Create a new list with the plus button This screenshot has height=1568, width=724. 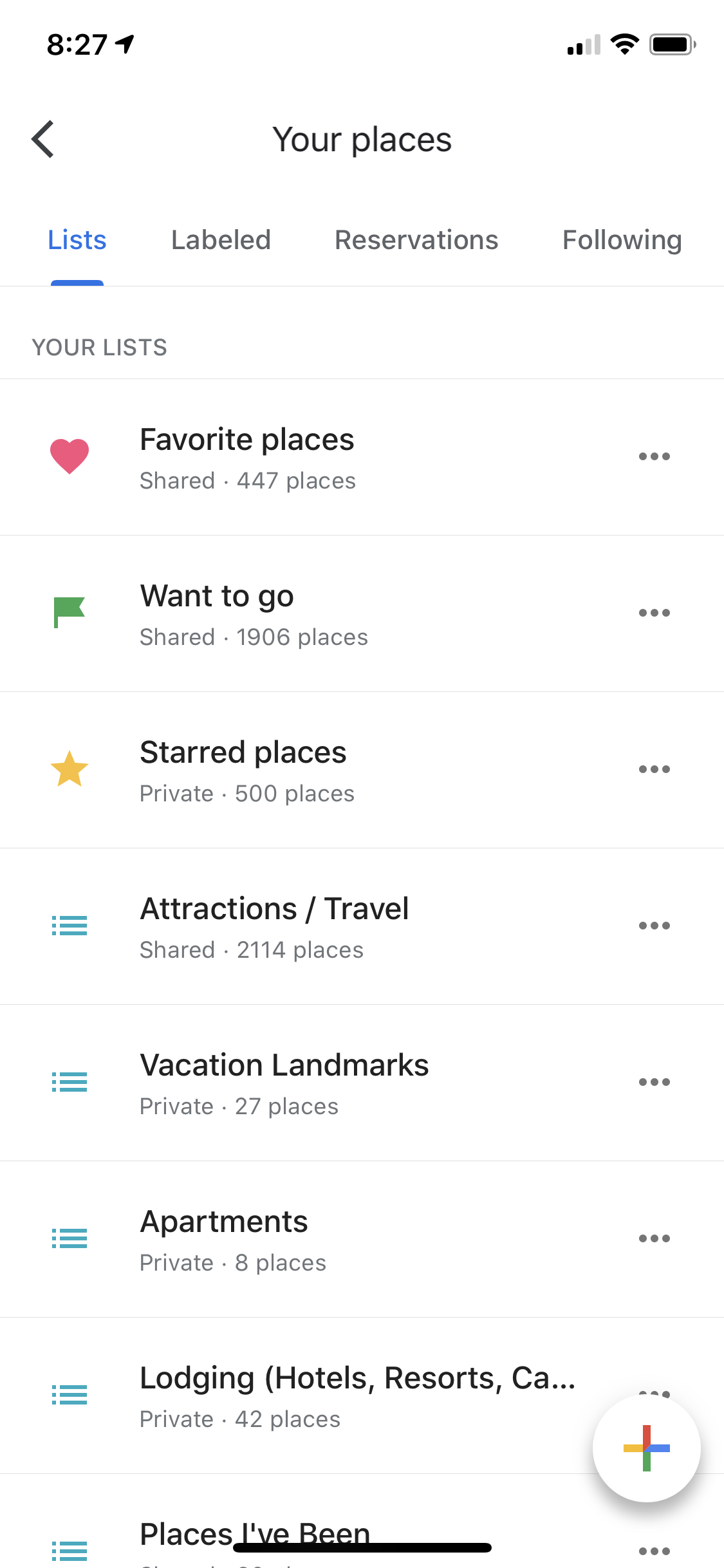[x=646, y=1448]
